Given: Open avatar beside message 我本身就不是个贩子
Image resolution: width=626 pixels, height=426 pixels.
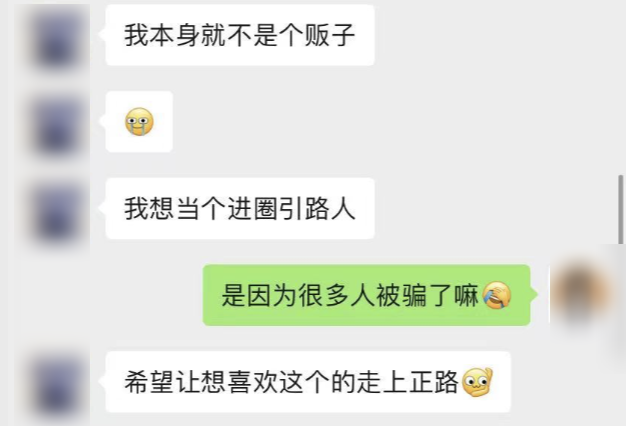Looking at the screenshot, I should (x=58, y=37).
